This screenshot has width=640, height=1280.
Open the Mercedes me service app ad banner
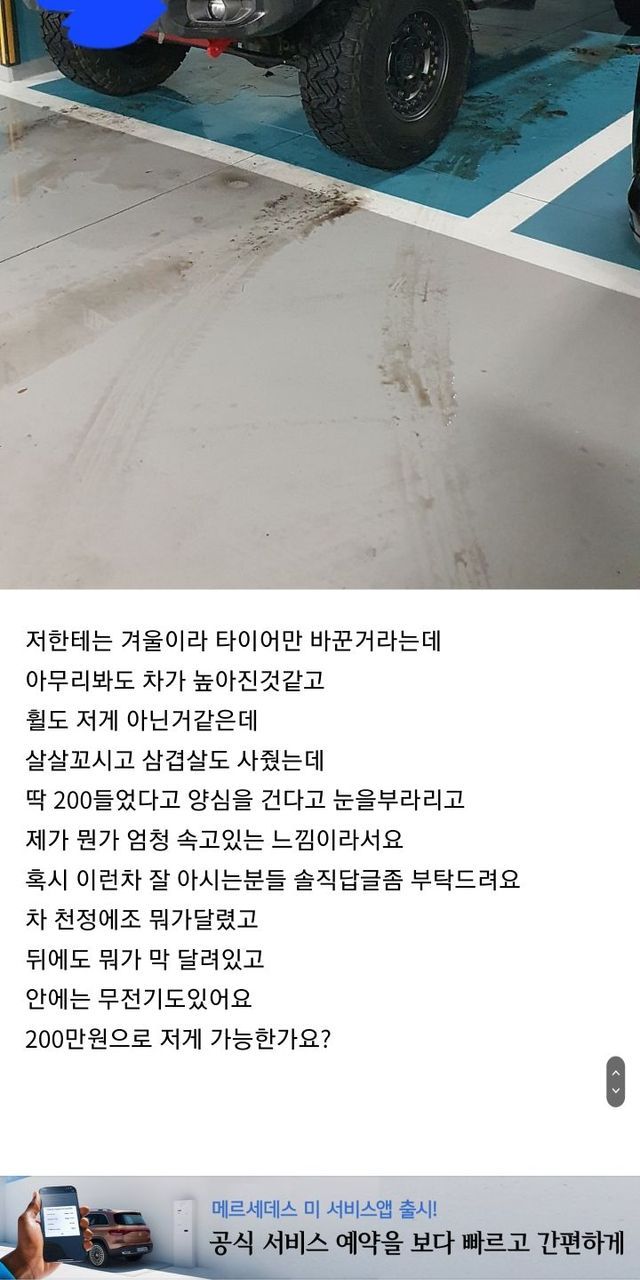point(320,1227)
